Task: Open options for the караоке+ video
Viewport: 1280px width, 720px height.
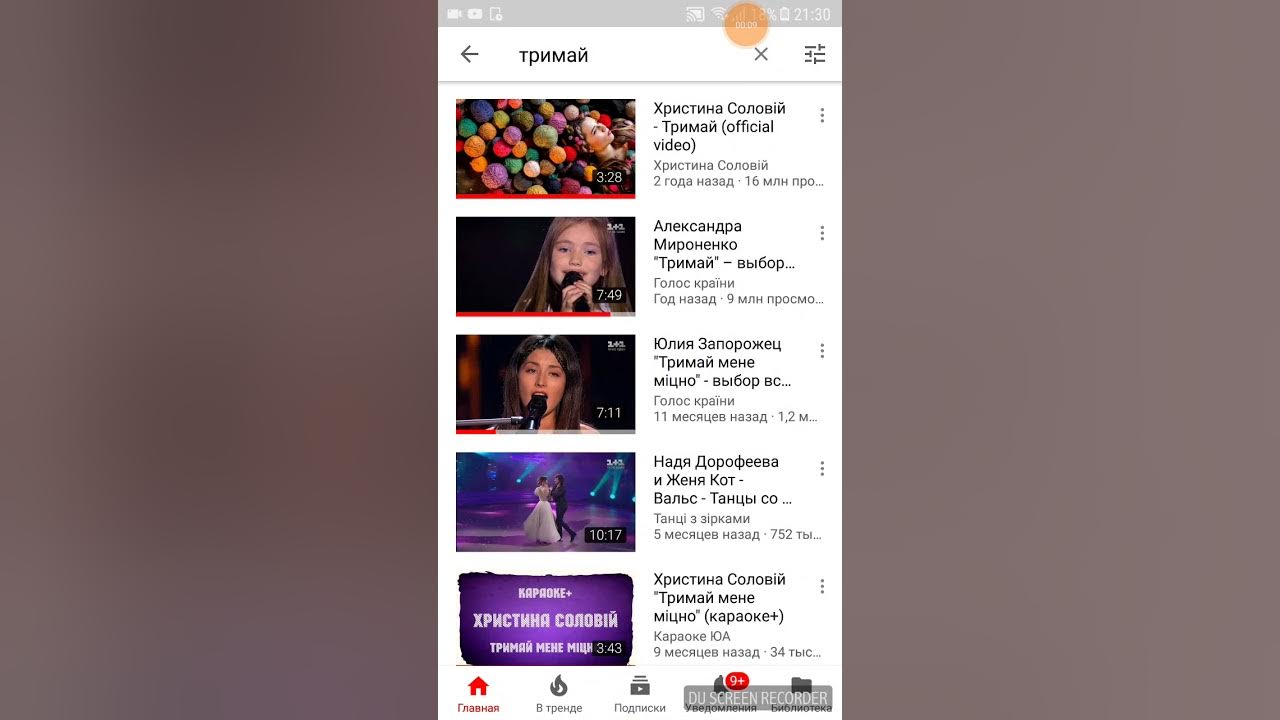Action: (x=822, y=586)
